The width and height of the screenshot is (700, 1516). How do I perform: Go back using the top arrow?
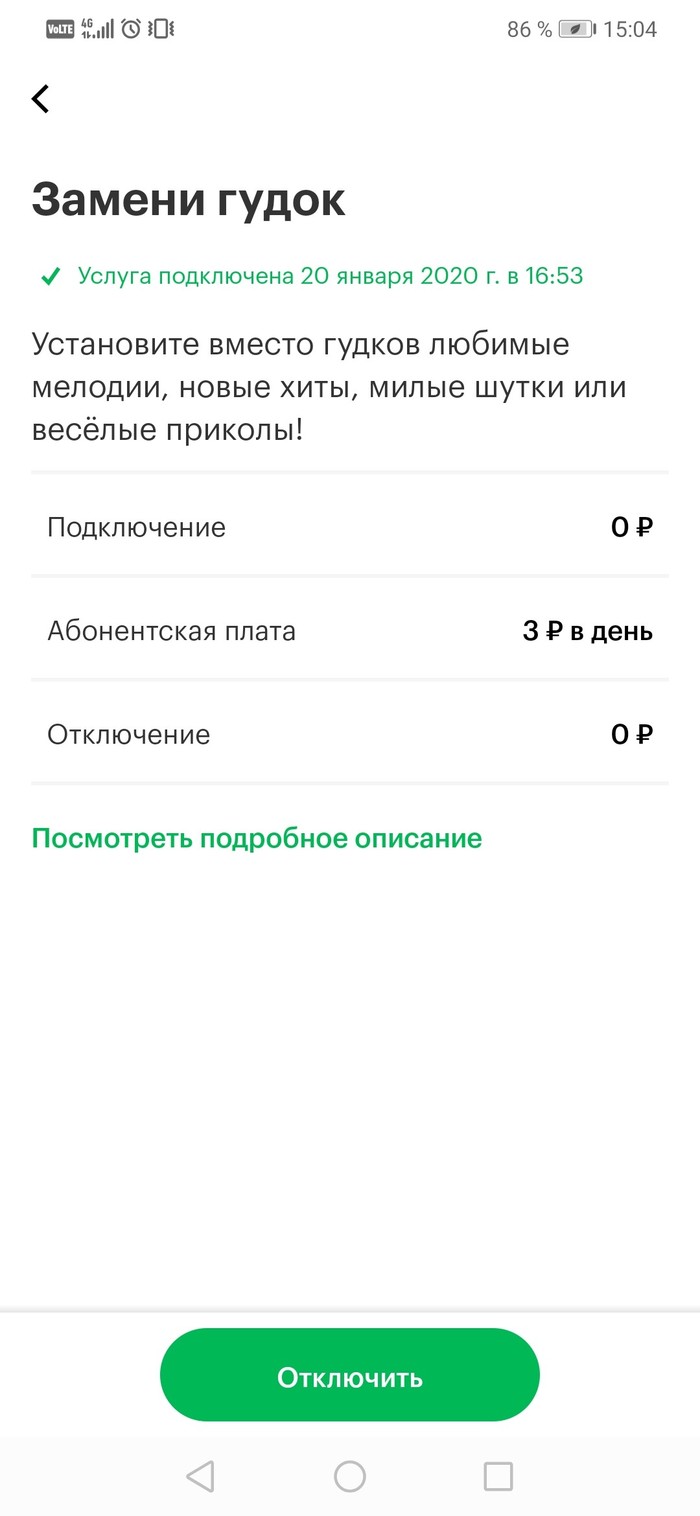(40, 98)
